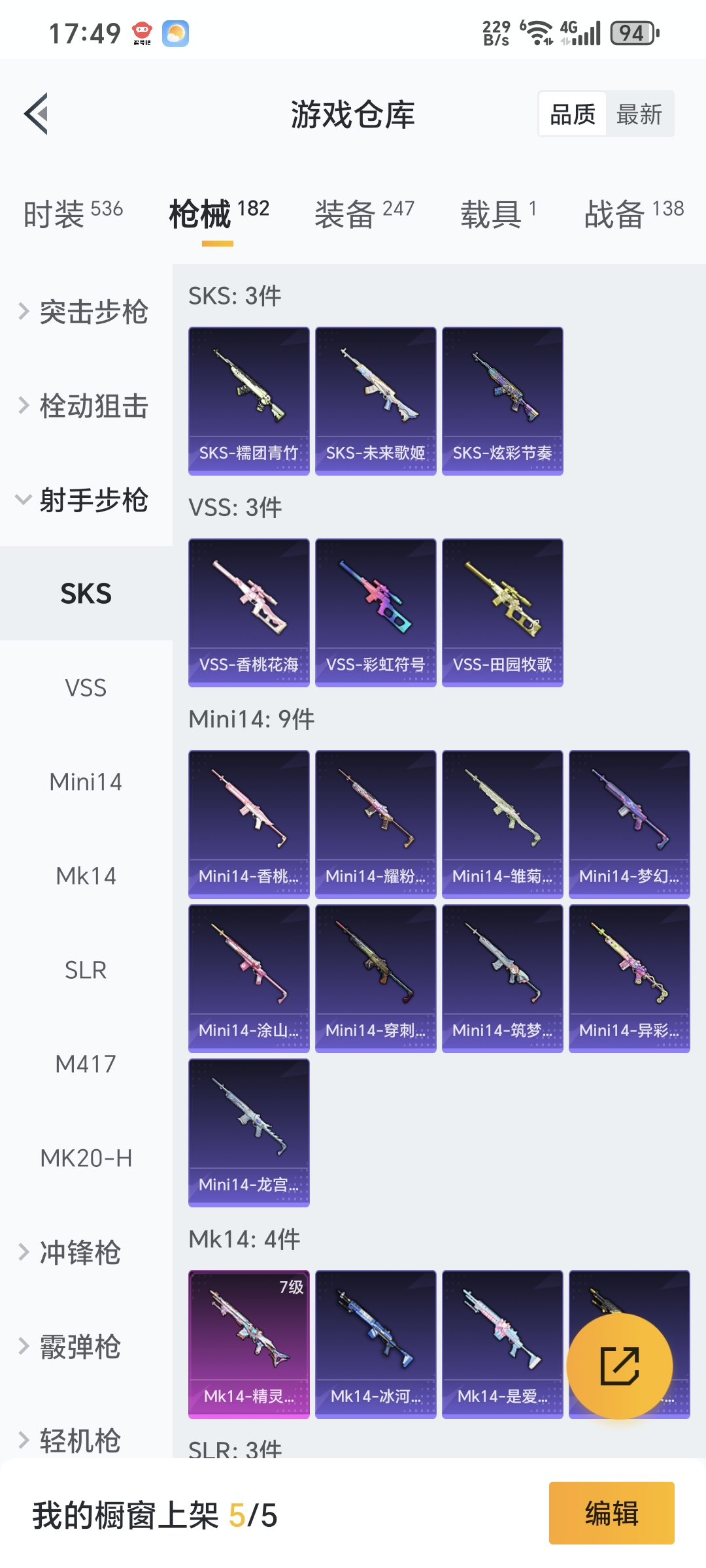The width and height of the screenshot is (706, 1568).
Task: Open the 载具 tab
Action: [x=498, y=214]
